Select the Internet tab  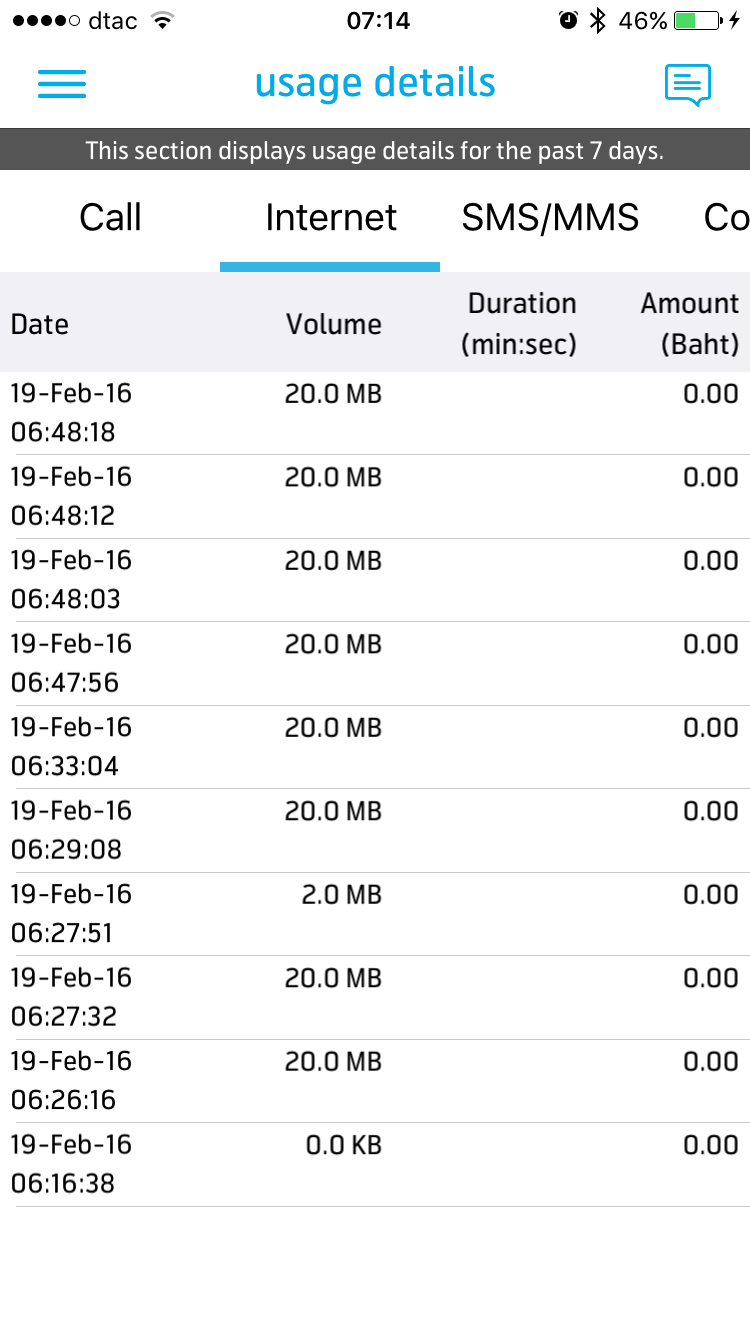pyautogui.click(x=330, y=218)
